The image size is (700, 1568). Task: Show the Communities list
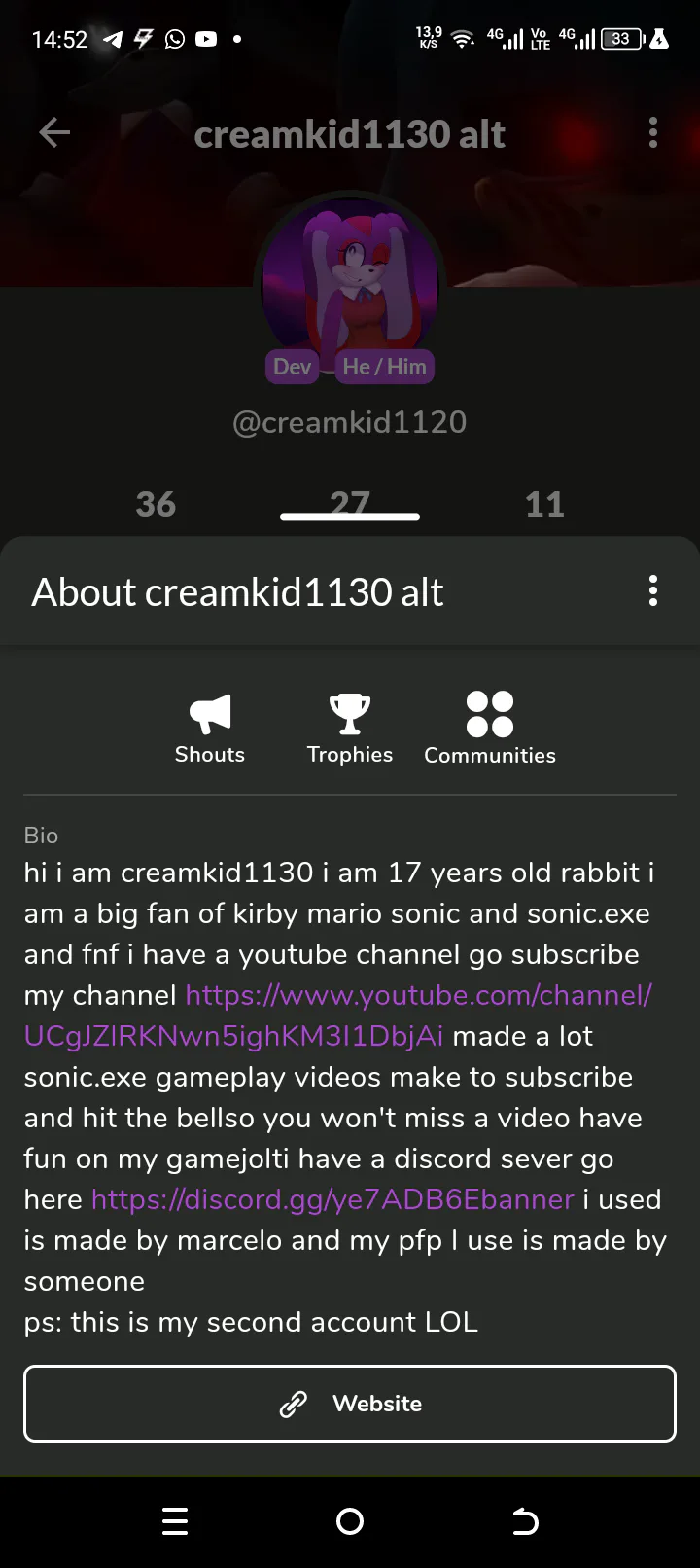[490, 728]
